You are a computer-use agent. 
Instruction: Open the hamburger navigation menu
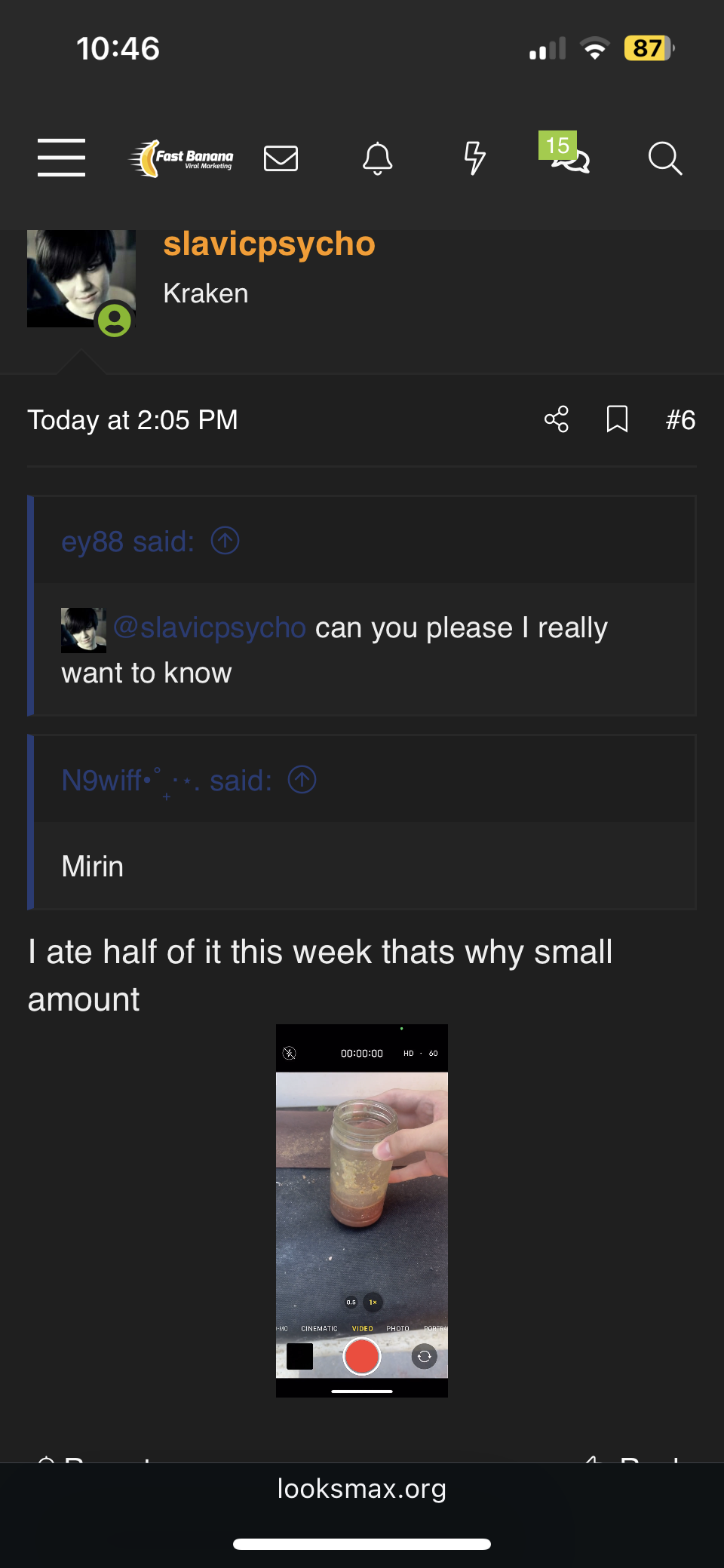pyautogui.click(x=61, y=158)
